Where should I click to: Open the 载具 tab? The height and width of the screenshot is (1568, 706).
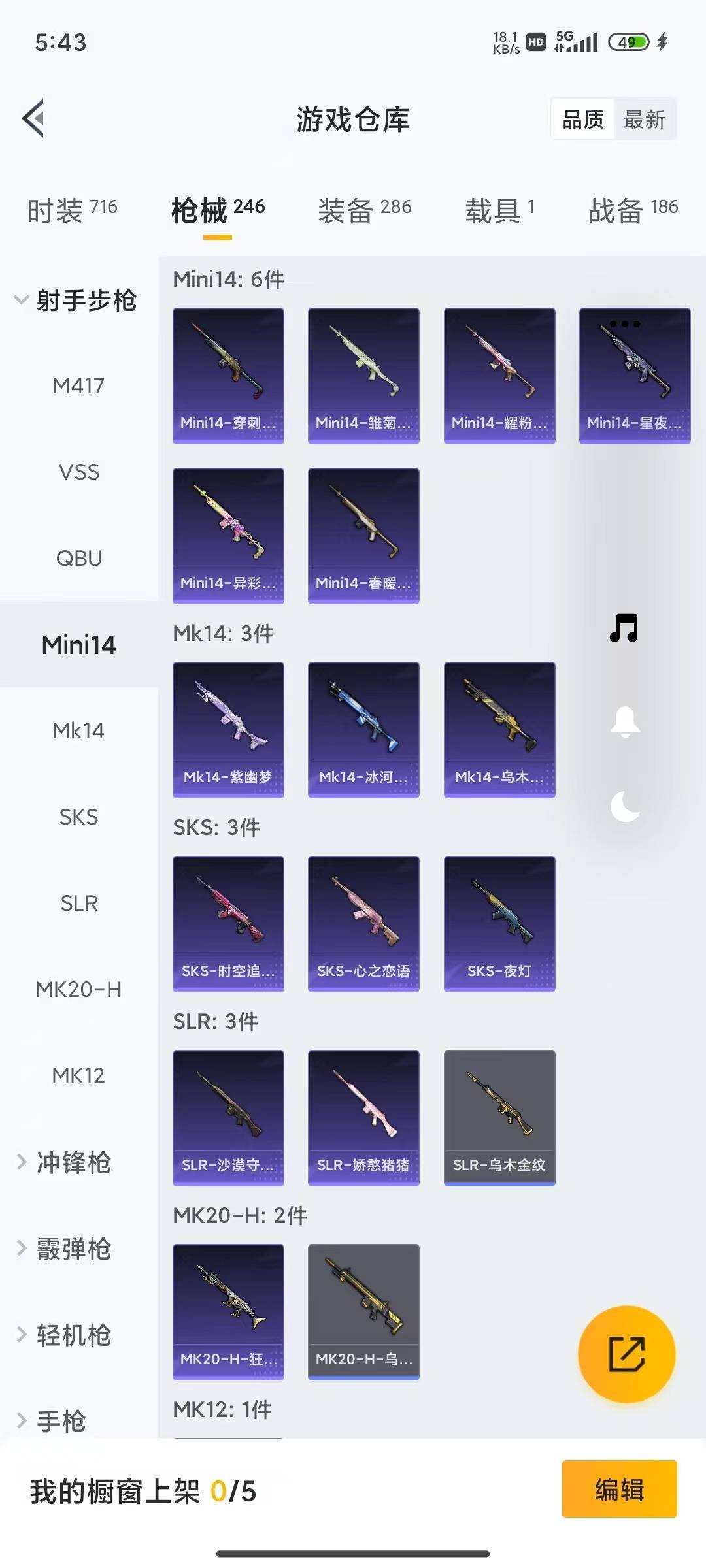(499, 210)
